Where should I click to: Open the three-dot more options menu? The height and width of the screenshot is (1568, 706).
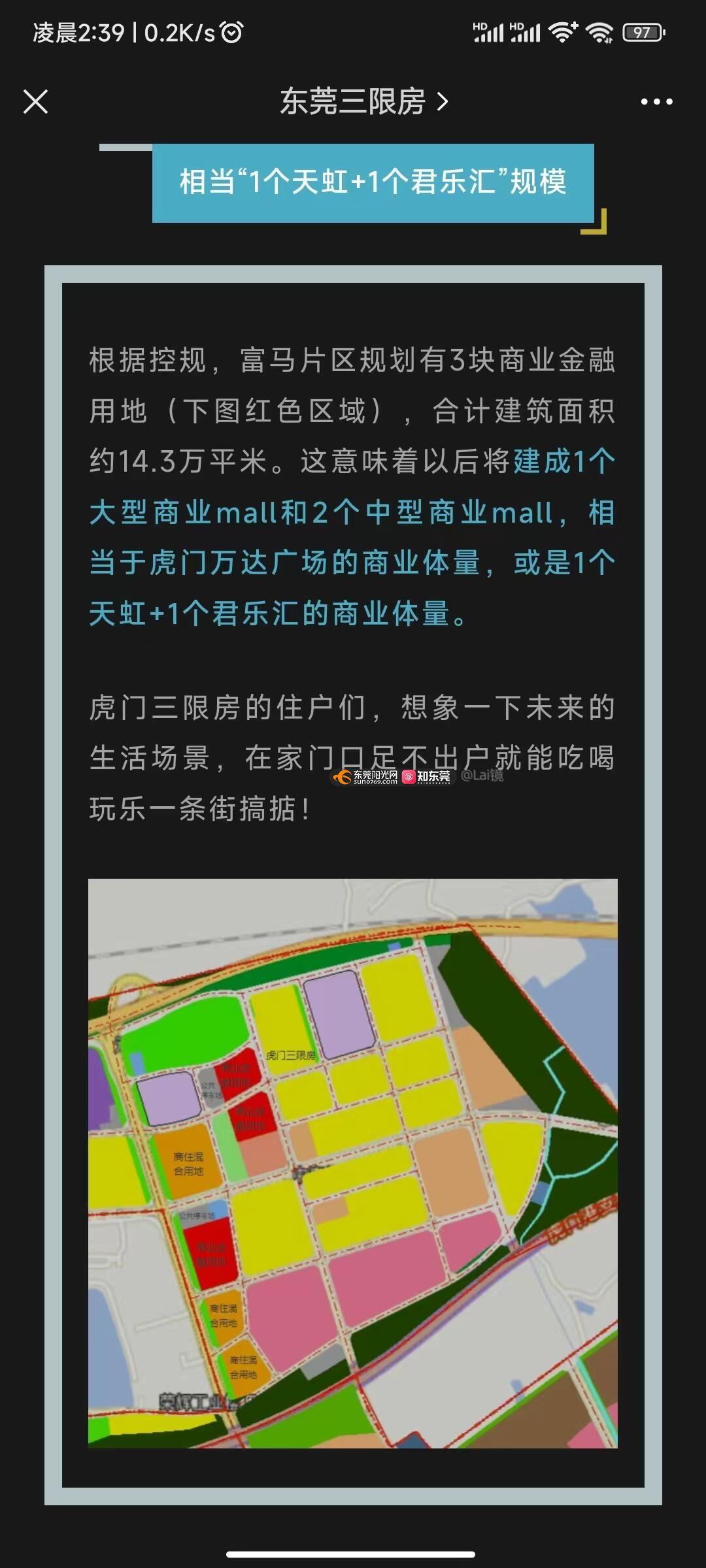click(x=656, y=102)
